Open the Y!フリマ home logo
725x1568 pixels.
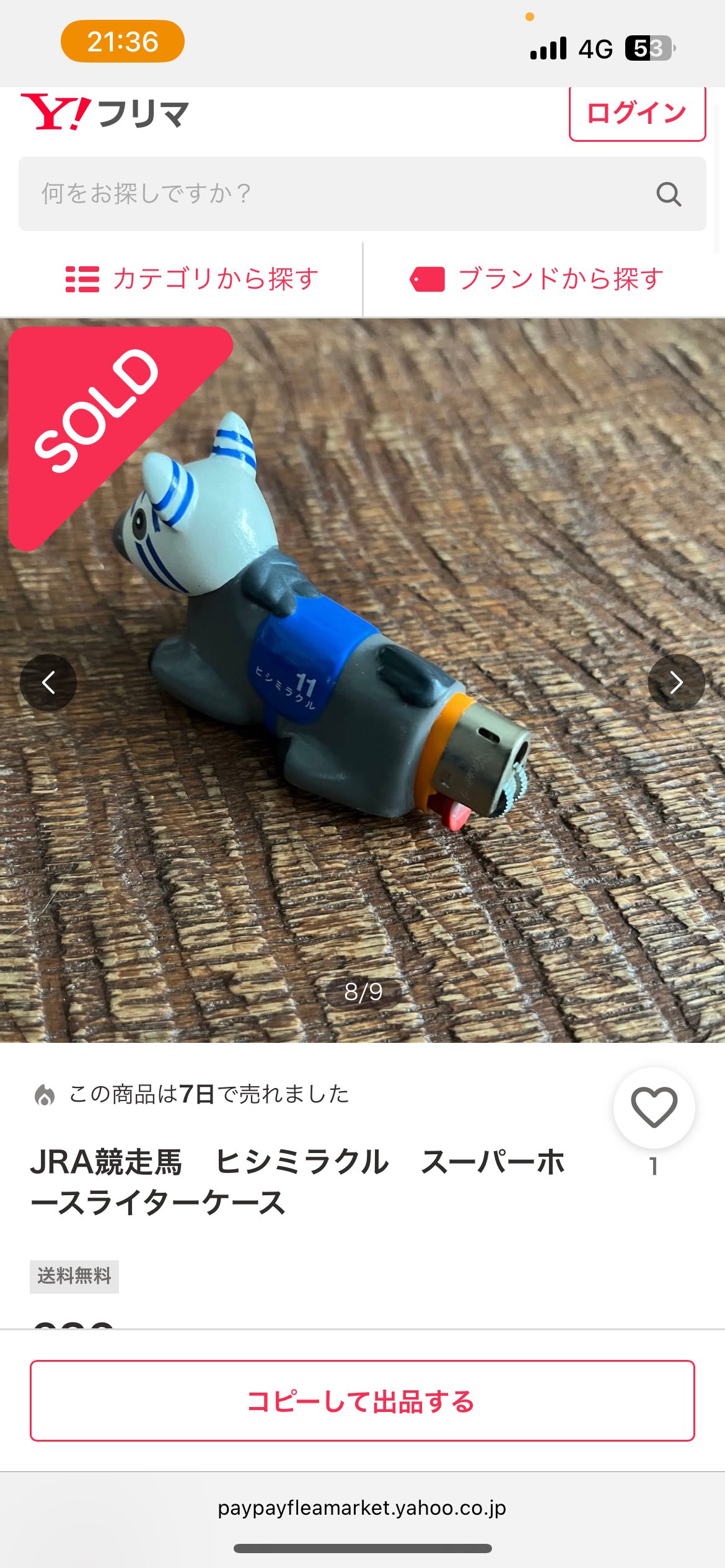[105, 113]
